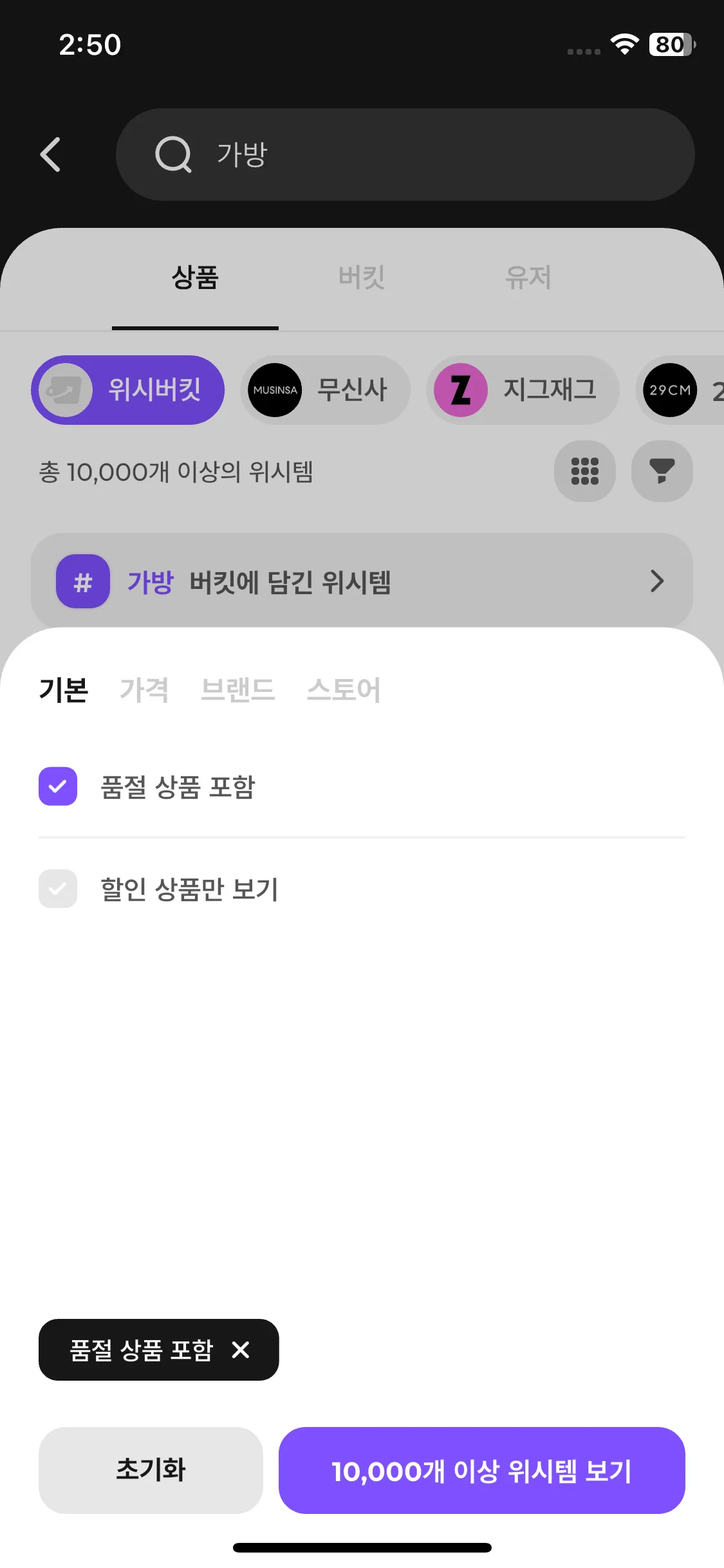The image size is (724, 1568).
Task: Select the 지그재그 store chip
Action: 523,390
